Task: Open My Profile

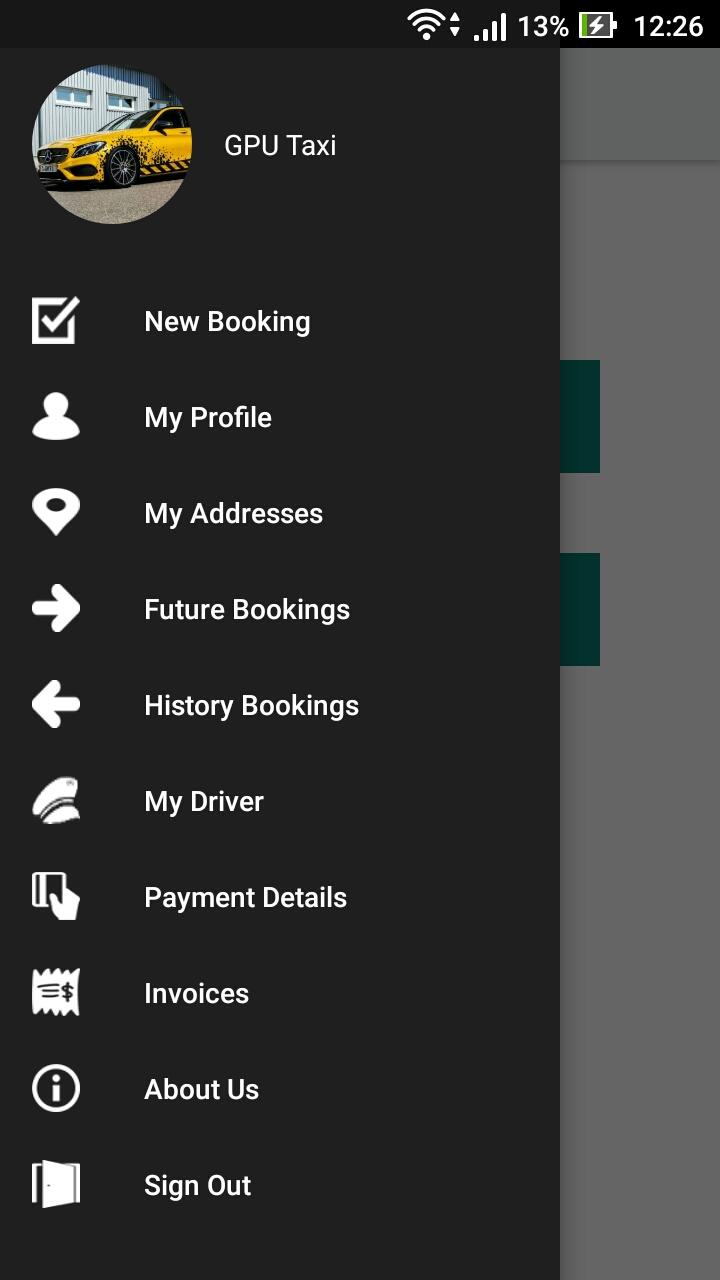Action: coord(208,418)
